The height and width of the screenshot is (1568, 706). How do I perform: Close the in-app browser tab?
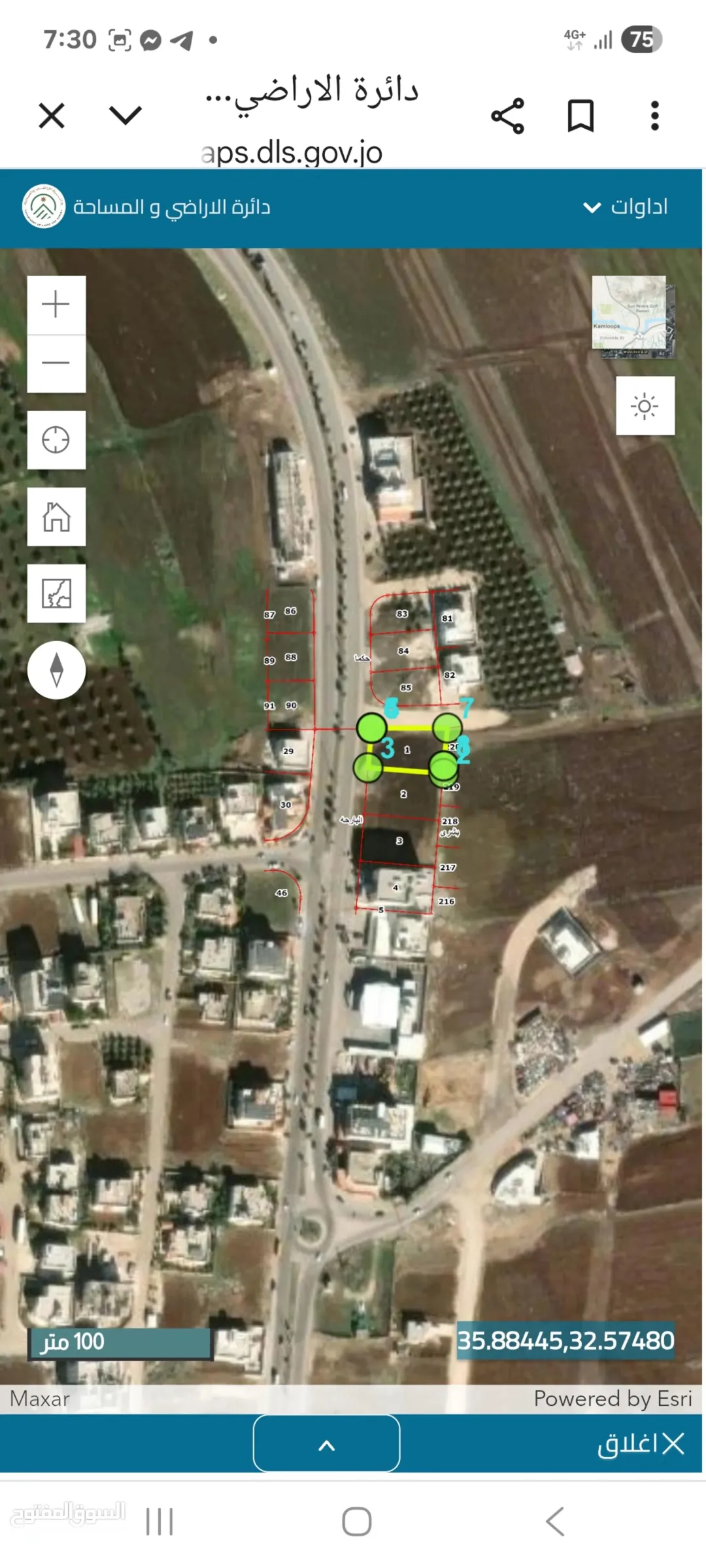[52, 116]
